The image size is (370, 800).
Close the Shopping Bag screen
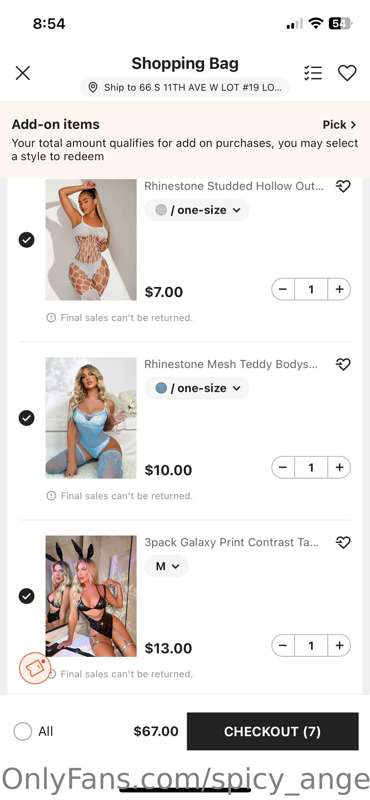click(x=22, y=73)
